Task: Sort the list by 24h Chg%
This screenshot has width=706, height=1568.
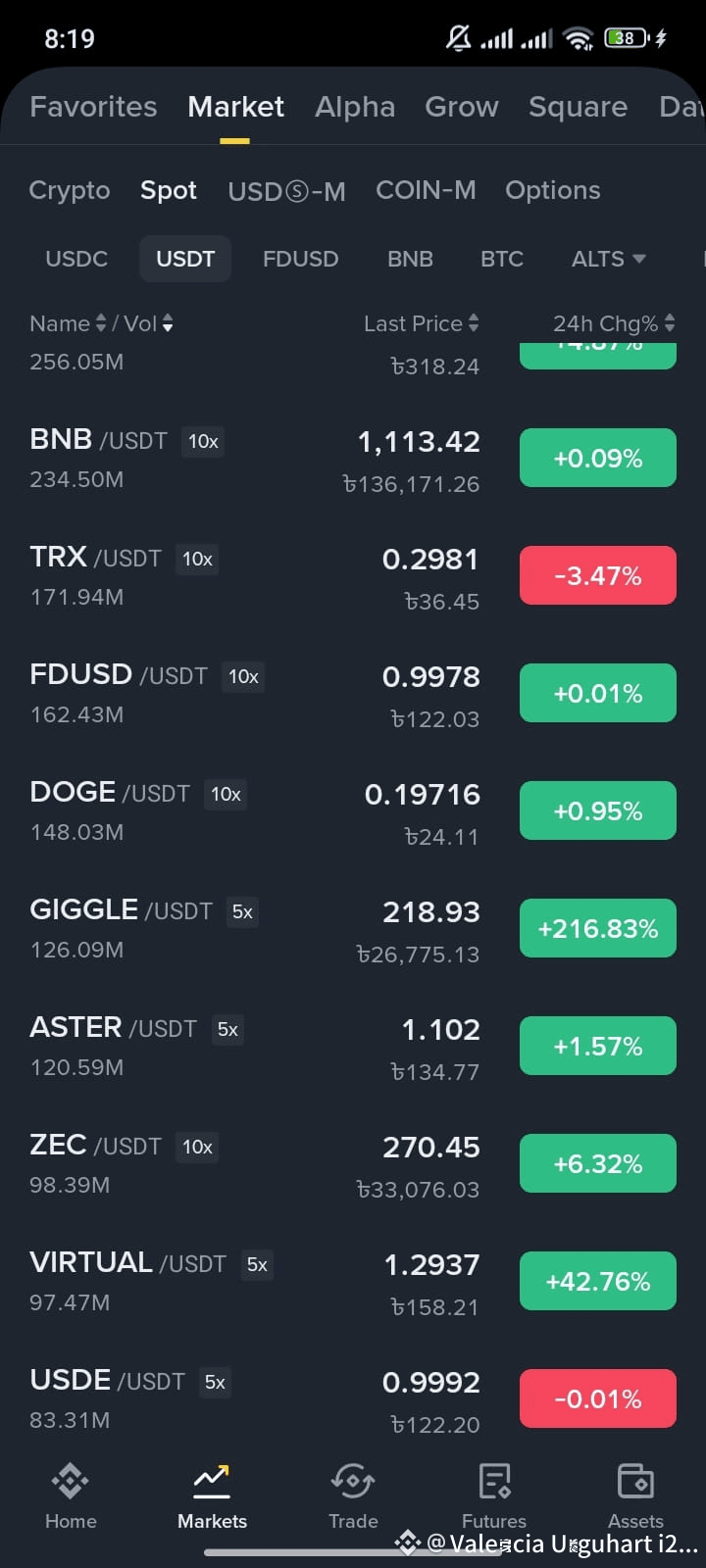Action: click(614, 323)
